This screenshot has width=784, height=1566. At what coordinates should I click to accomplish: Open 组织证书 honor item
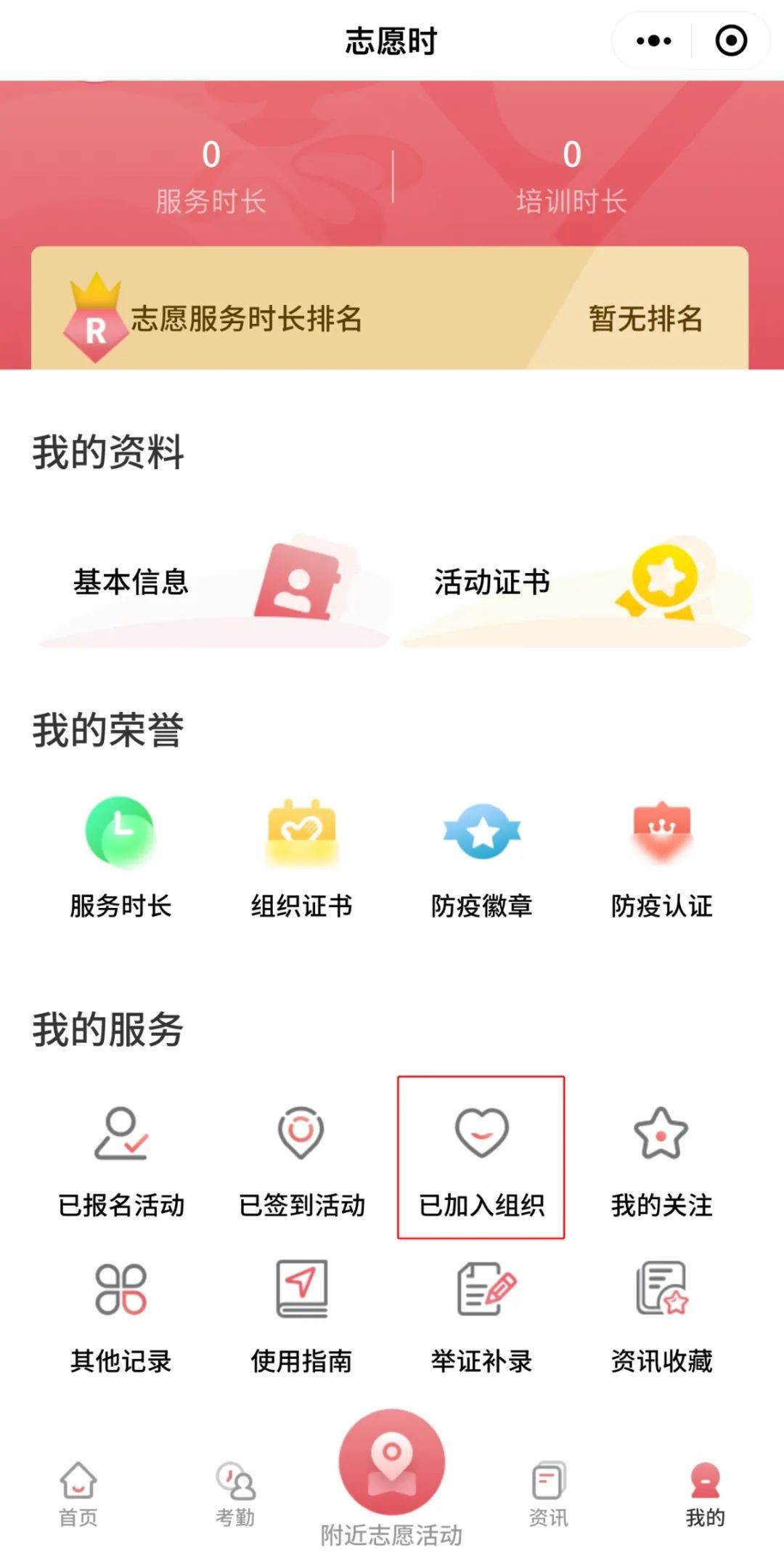click(301, 859)
